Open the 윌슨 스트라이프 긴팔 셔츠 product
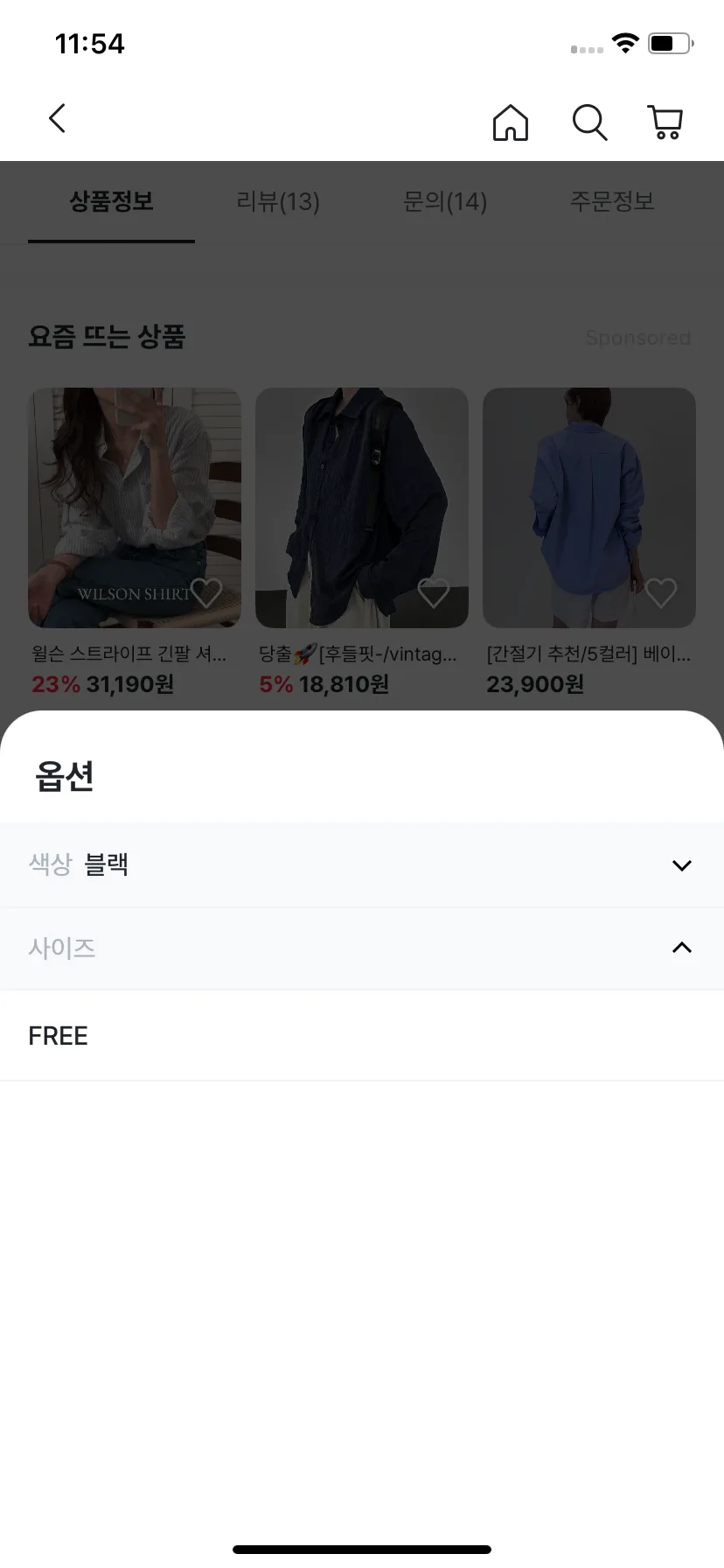This screenshot has width=724, height=1568. pos(135,507)
